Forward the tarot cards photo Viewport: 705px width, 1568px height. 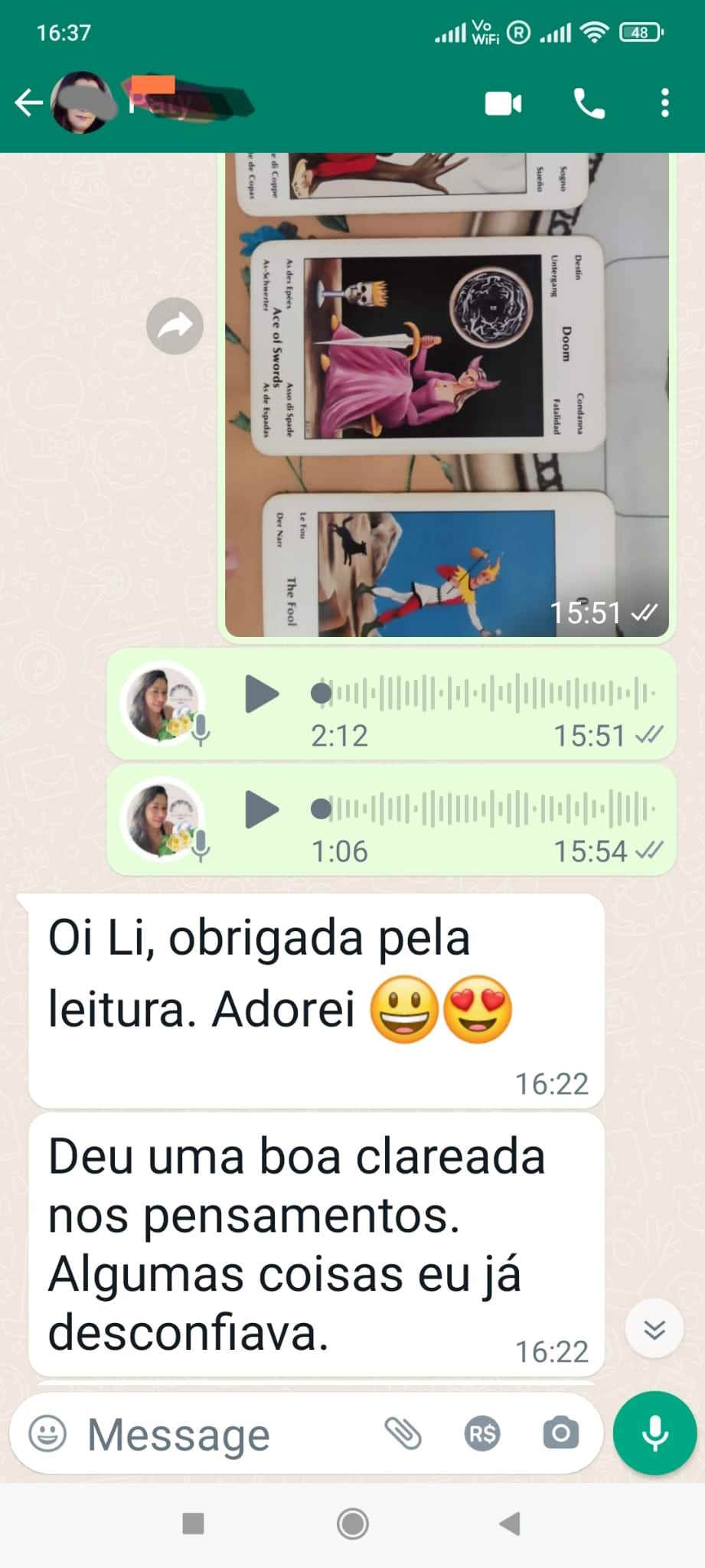pyautogui.click(x=175, y=326)
